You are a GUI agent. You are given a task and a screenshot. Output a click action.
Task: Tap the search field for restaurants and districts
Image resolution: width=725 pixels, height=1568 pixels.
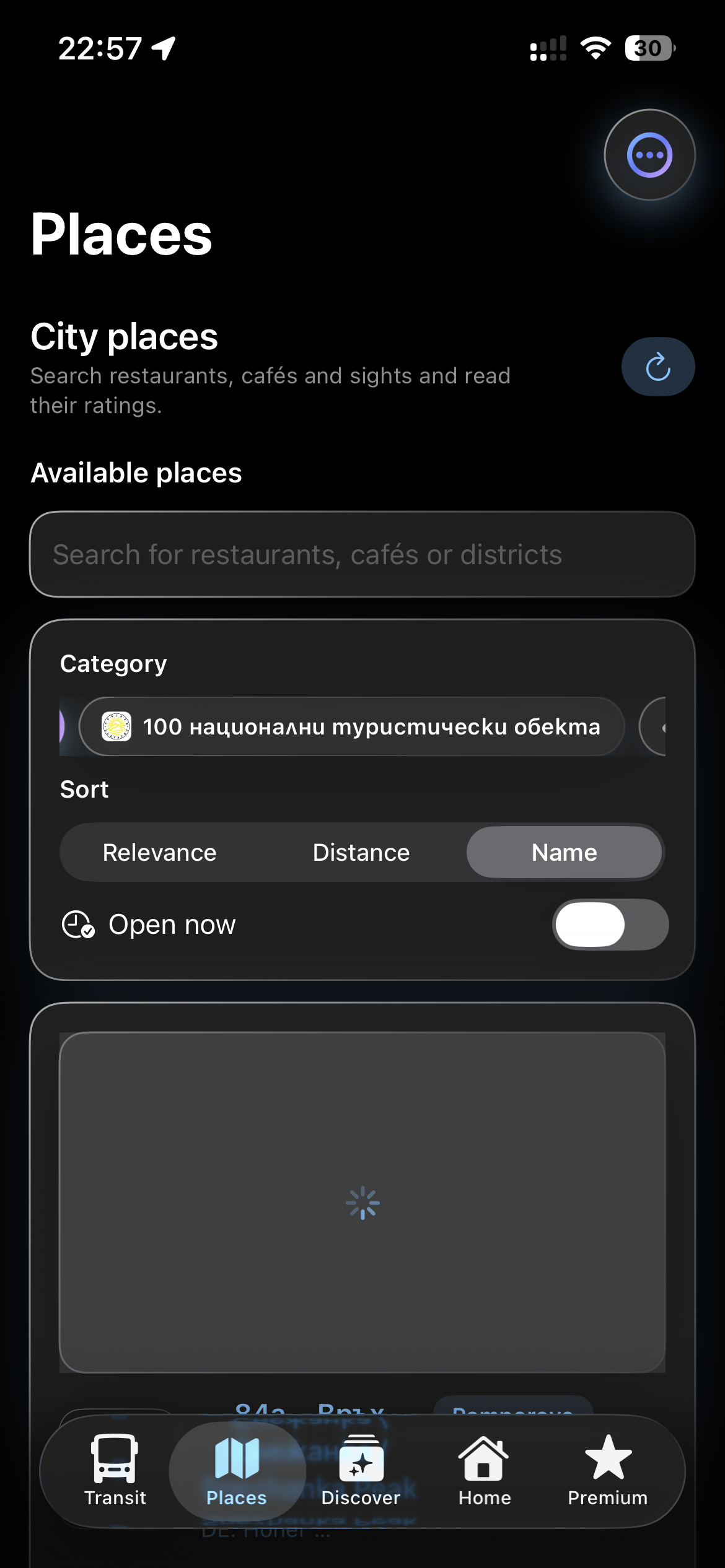362,554
